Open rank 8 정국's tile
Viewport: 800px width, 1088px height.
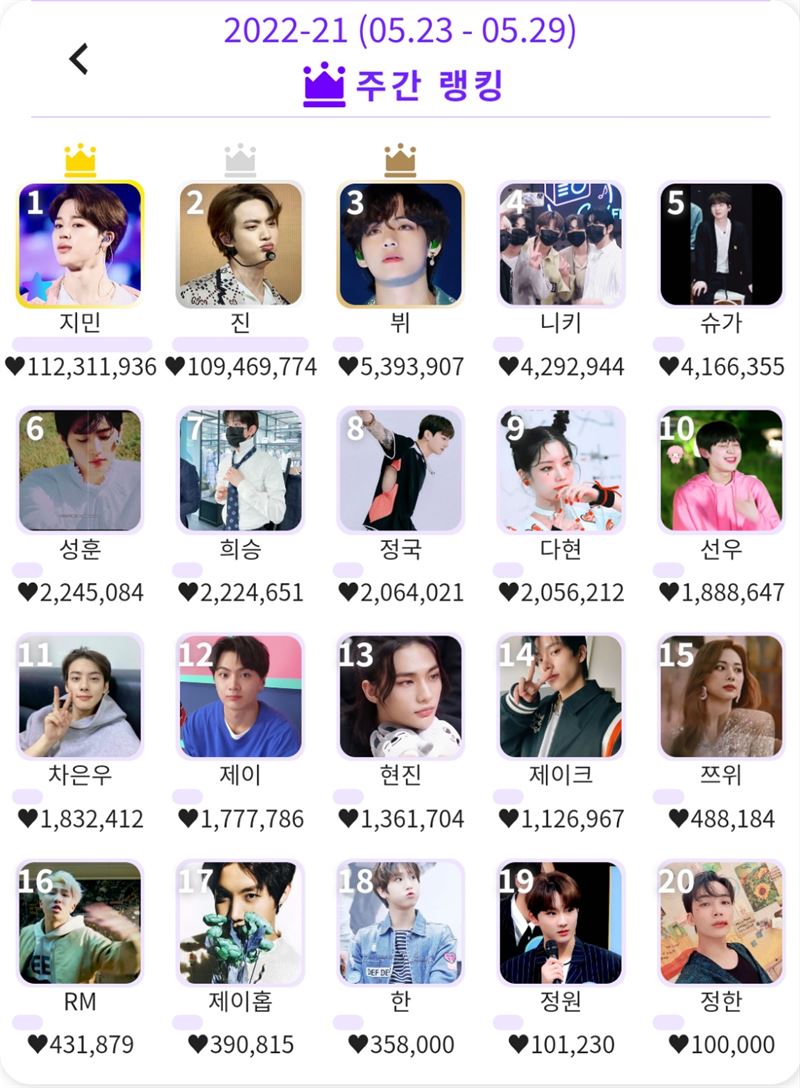(x=401, y=470)
